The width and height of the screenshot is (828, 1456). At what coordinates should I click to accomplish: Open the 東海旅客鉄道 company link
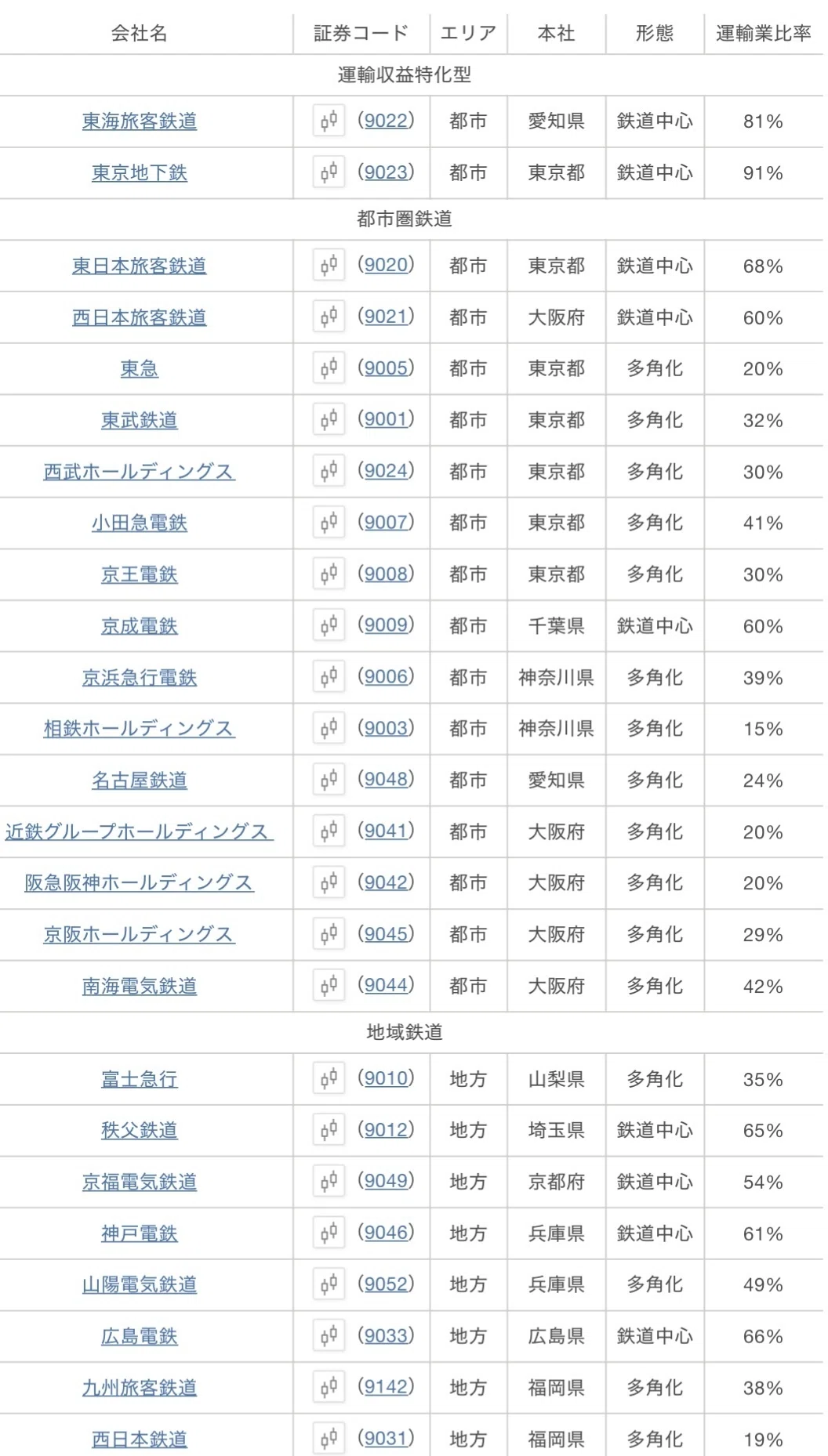coord(140,121)
